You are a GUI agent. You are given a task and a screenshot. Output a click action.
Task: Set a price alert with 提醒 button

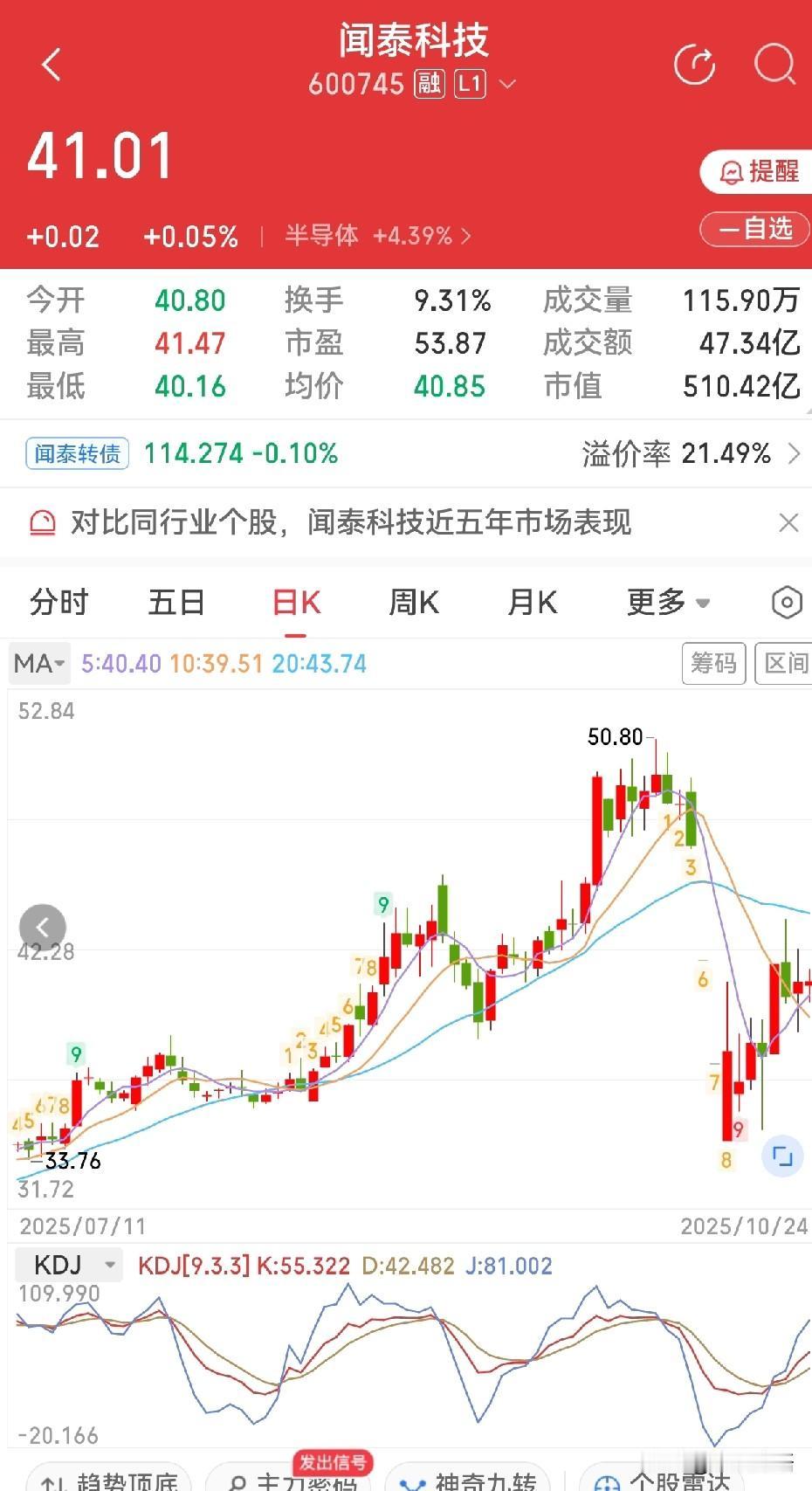click(758, 171)
